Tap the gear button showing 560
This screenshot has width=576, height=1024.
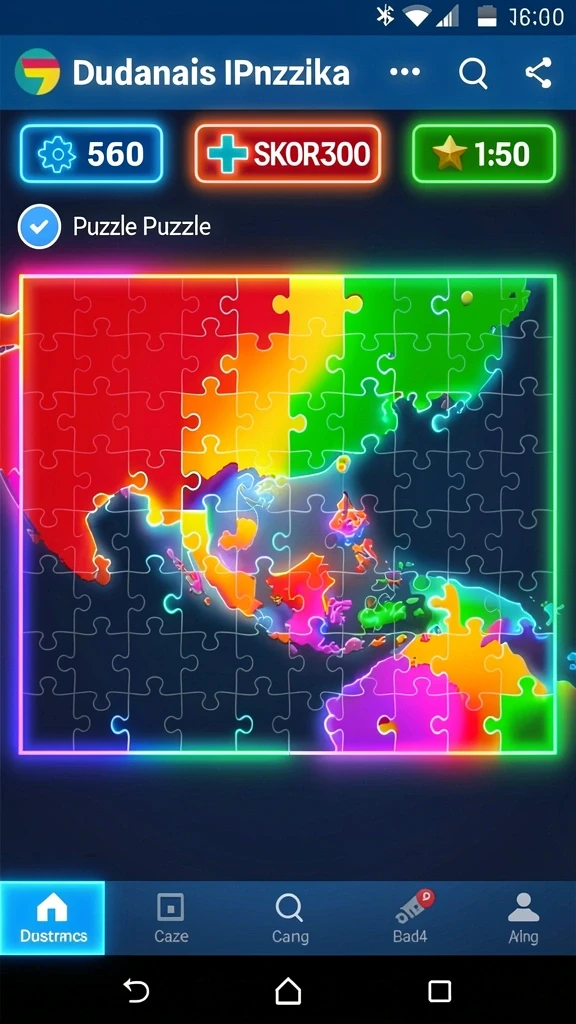(91, 153)
